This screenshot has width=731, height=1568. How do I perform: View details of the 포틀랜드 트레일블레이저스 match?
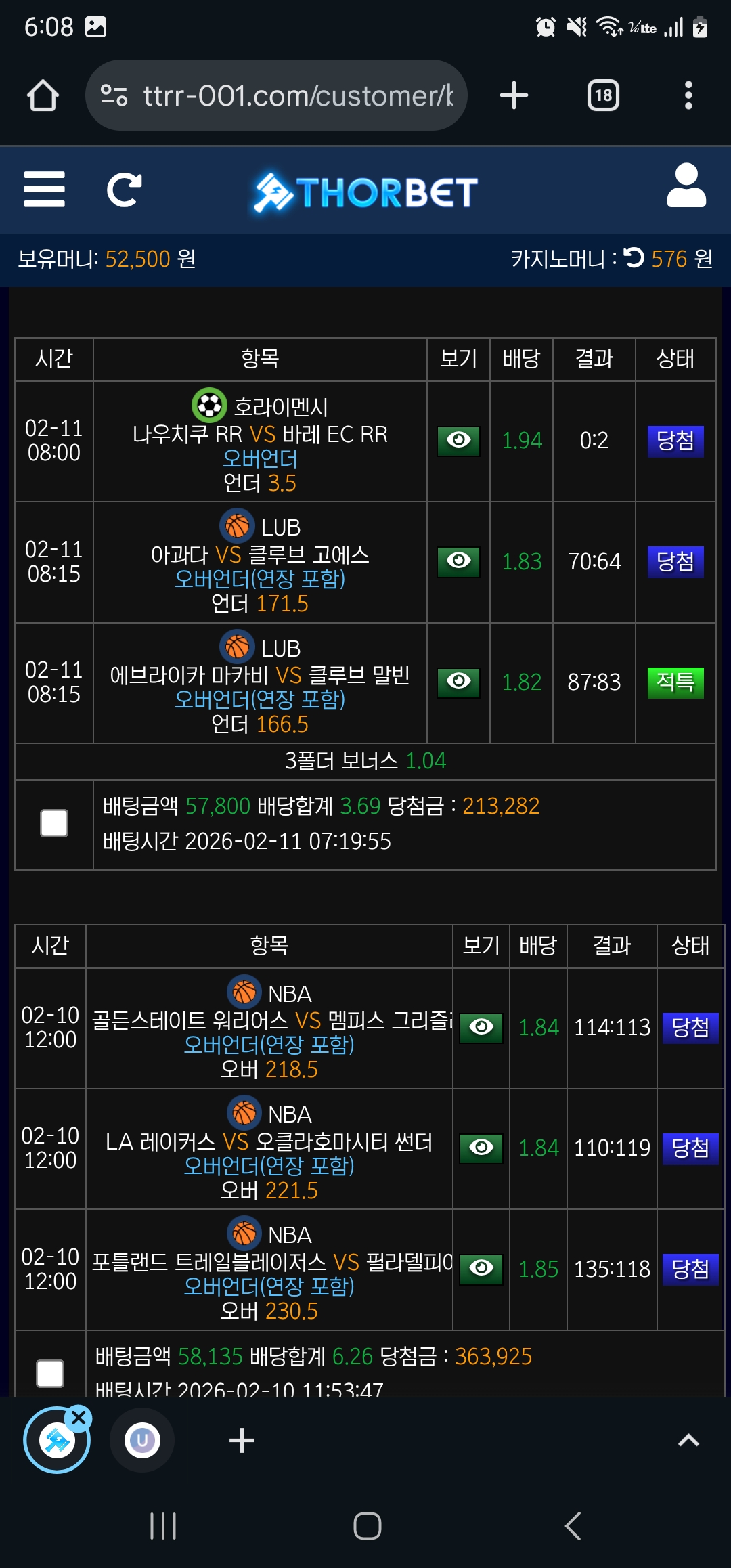(x=481, y=1269)
